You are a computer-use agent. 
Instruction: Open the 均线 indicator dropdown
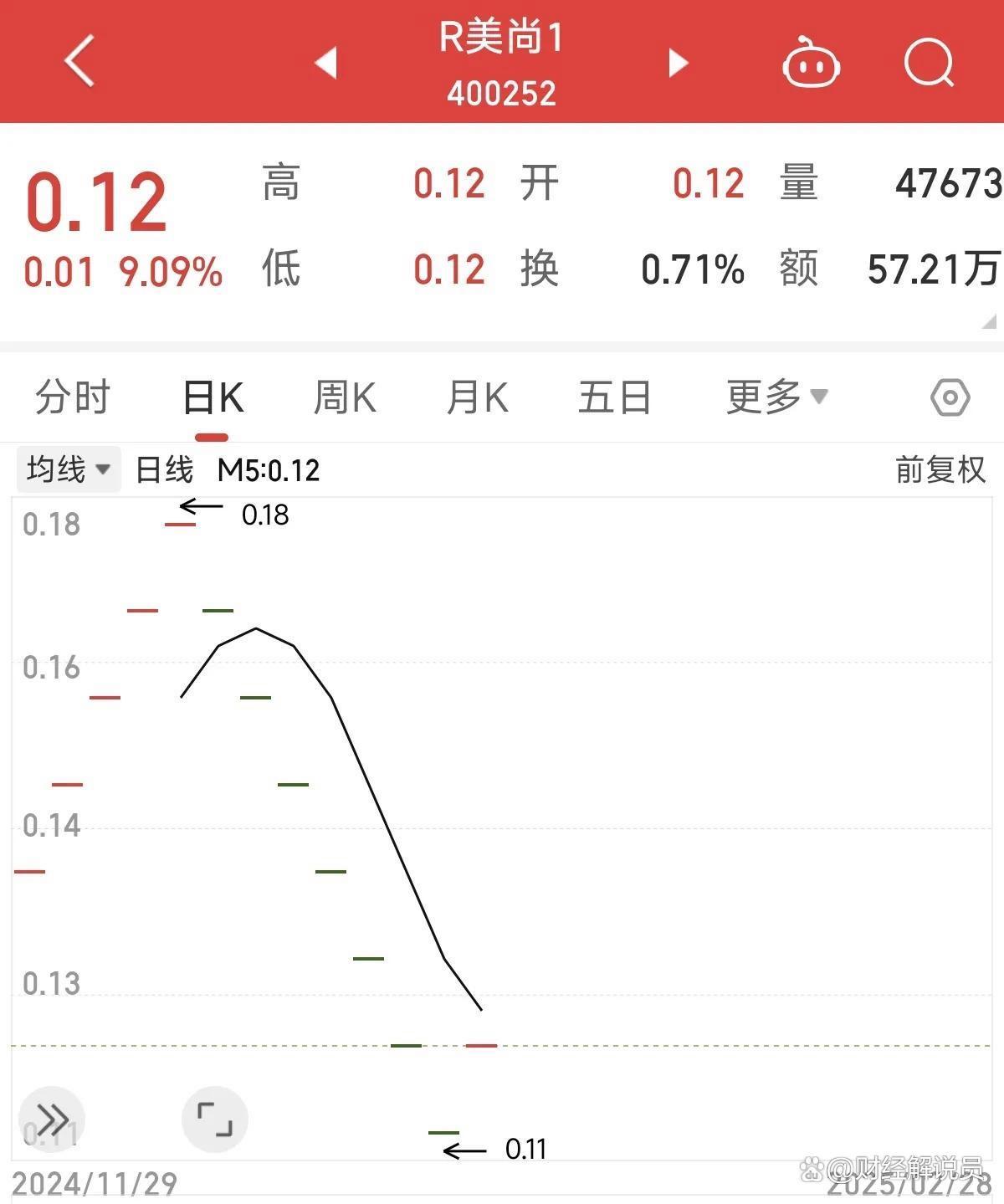pyautogui.click(x=69, y=470)
